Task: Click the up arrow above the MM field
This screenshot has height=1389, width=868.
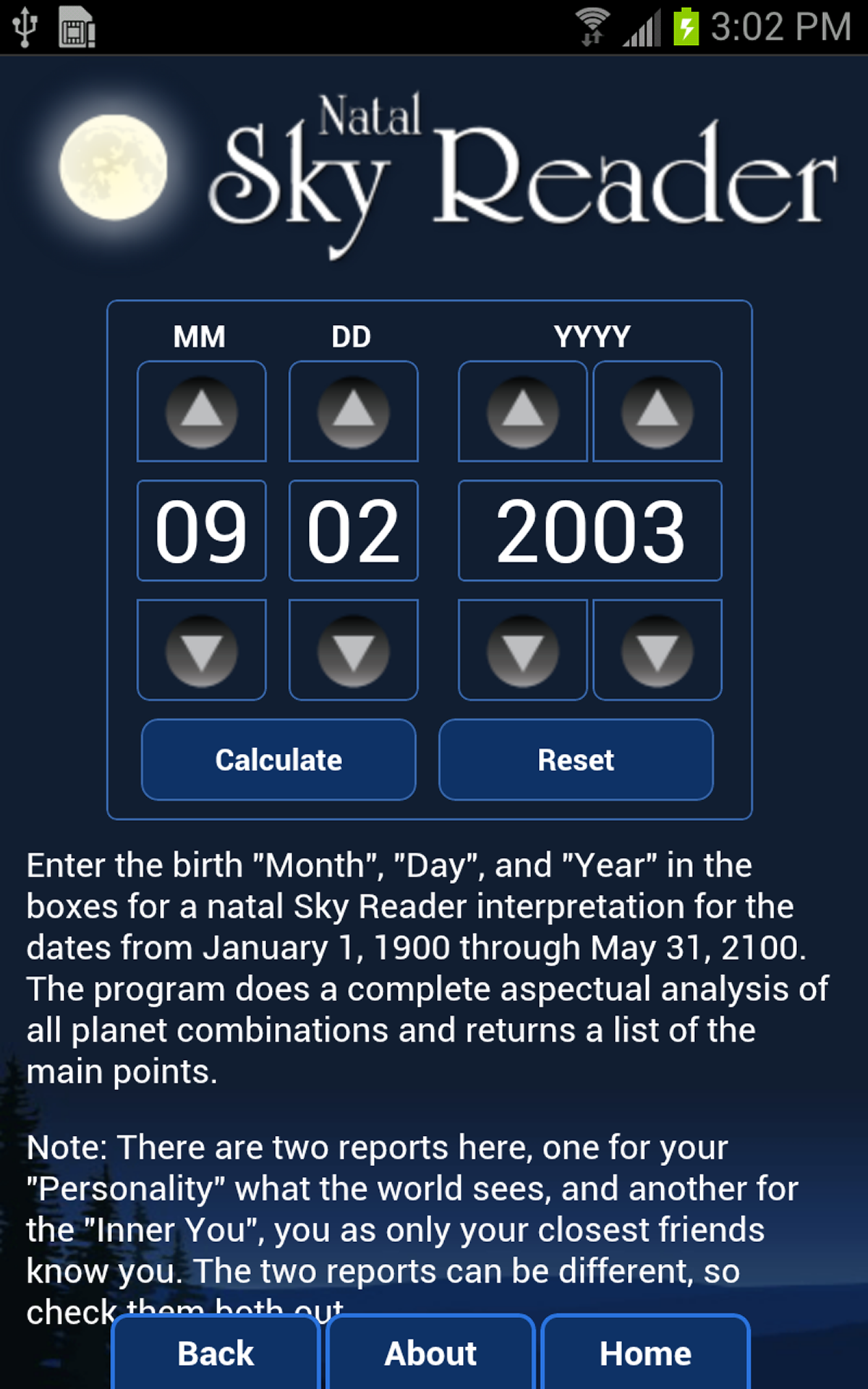Action: click(202, 412)
